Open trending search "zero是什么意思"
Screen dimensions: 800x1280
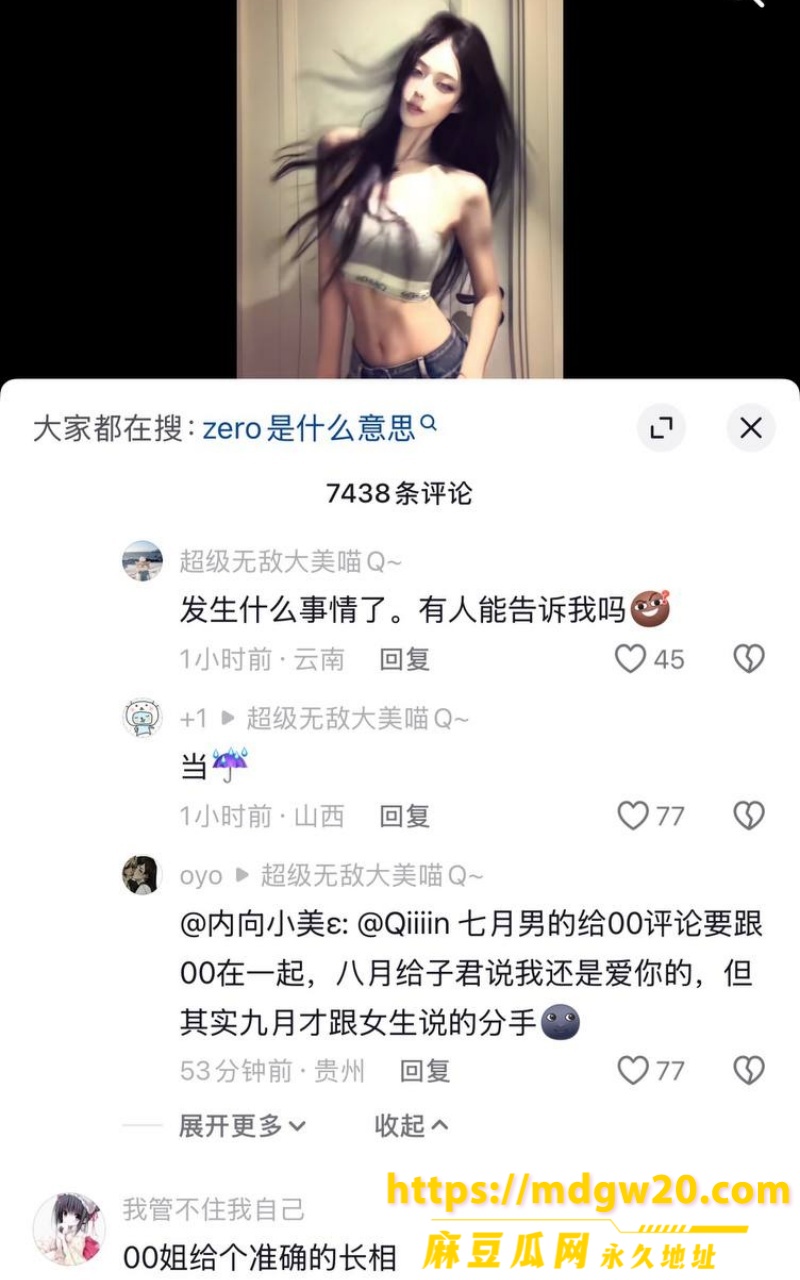tap(320, 428)
